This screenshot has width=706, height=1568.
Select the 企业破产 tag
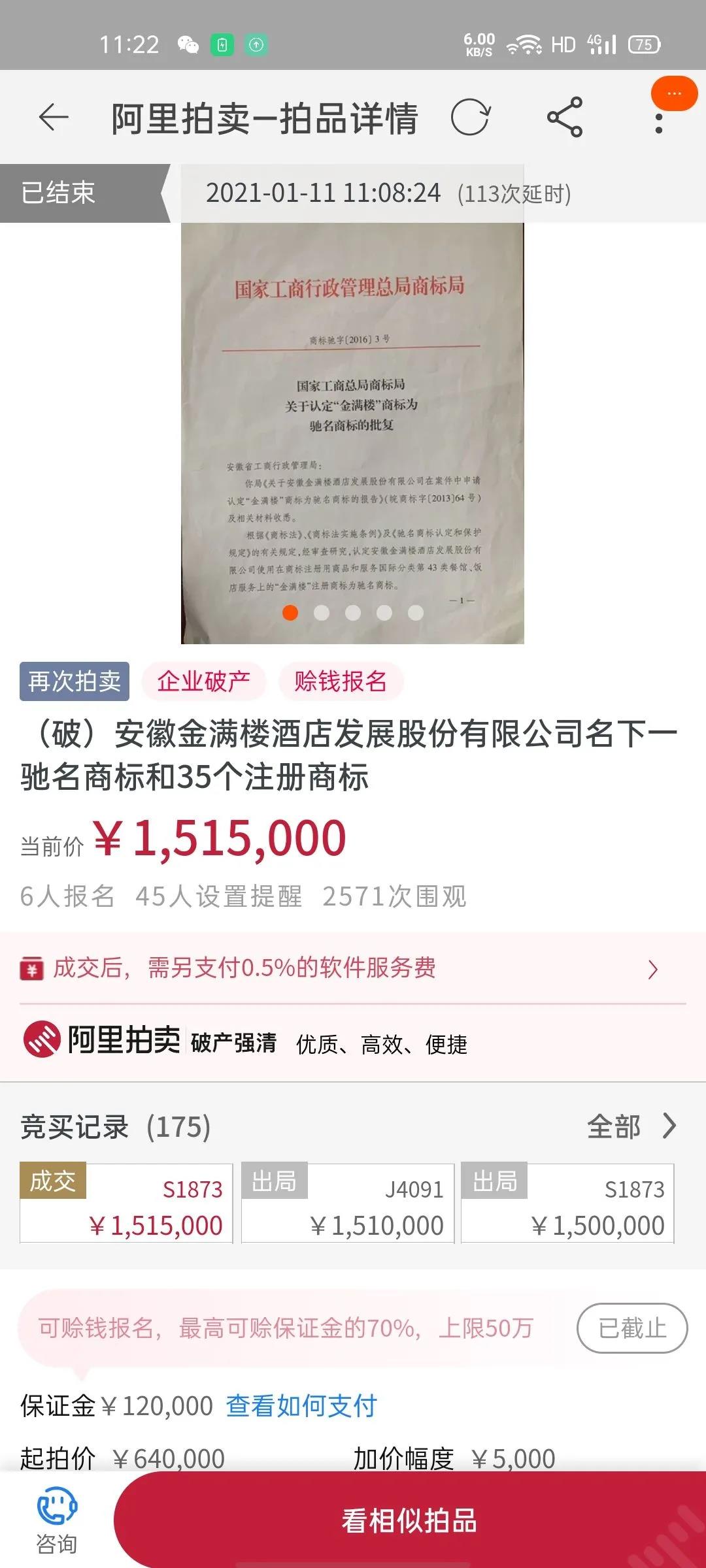click(x=204, y=681)
